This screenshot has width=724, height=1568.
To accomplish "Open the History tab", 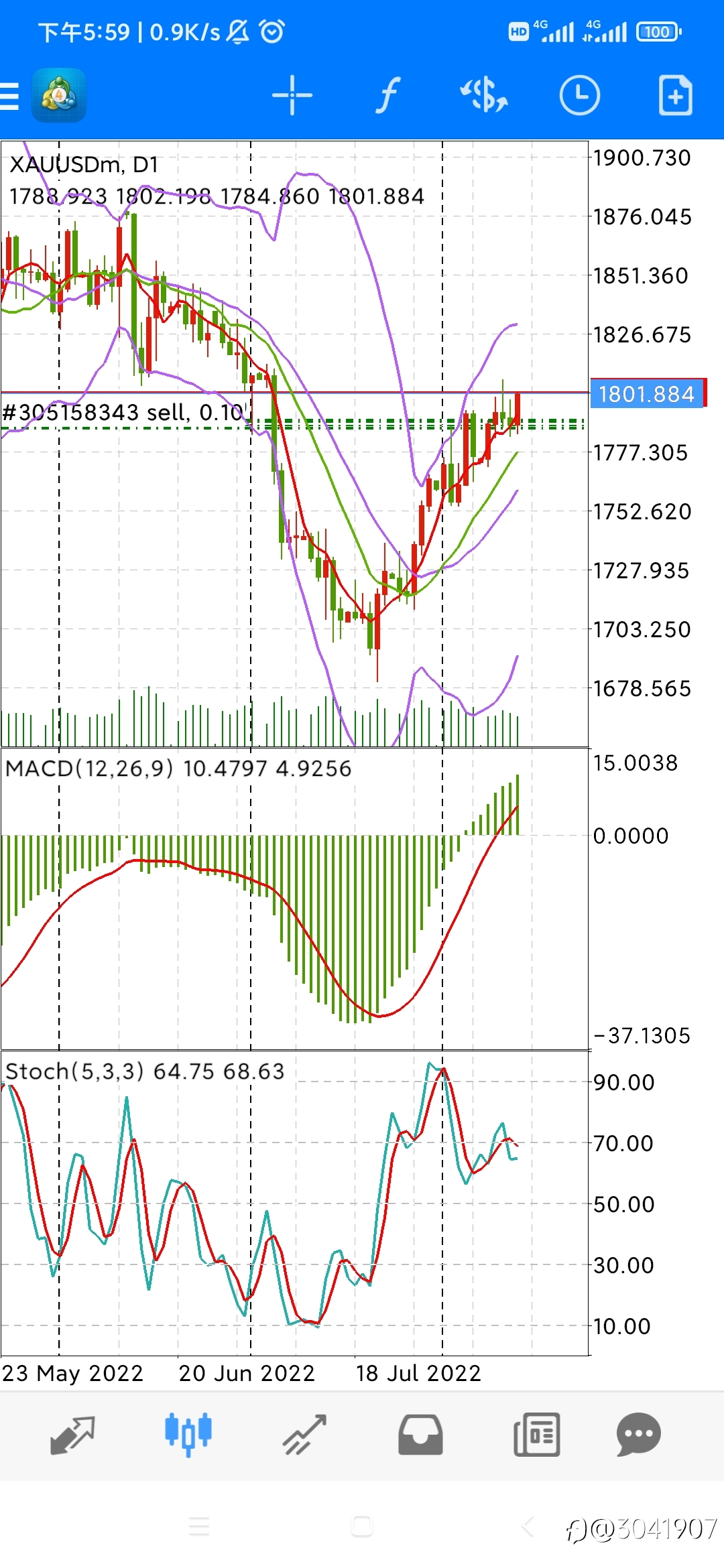I will point(420,1435).
